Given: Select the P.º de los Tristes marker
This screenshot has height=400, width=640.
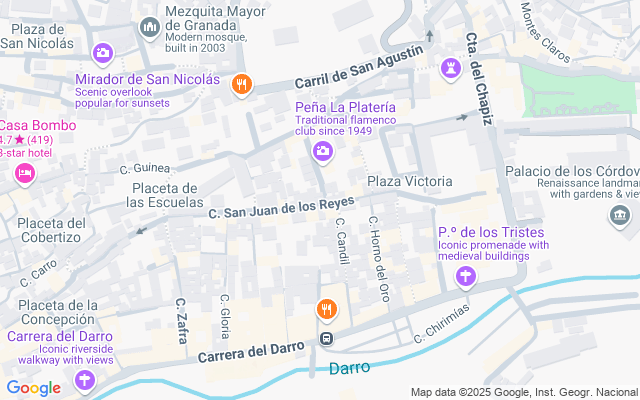Looking at the screenshot, I should coord(464,277).
